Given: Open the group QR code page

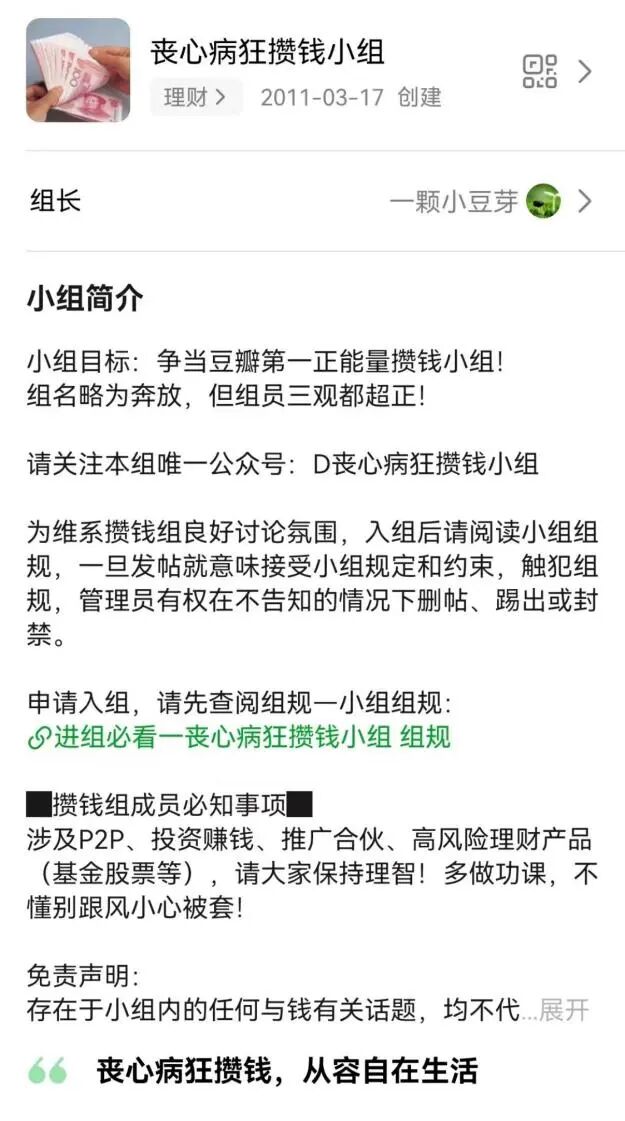Looking at the screenshot, I should [540, 71].
